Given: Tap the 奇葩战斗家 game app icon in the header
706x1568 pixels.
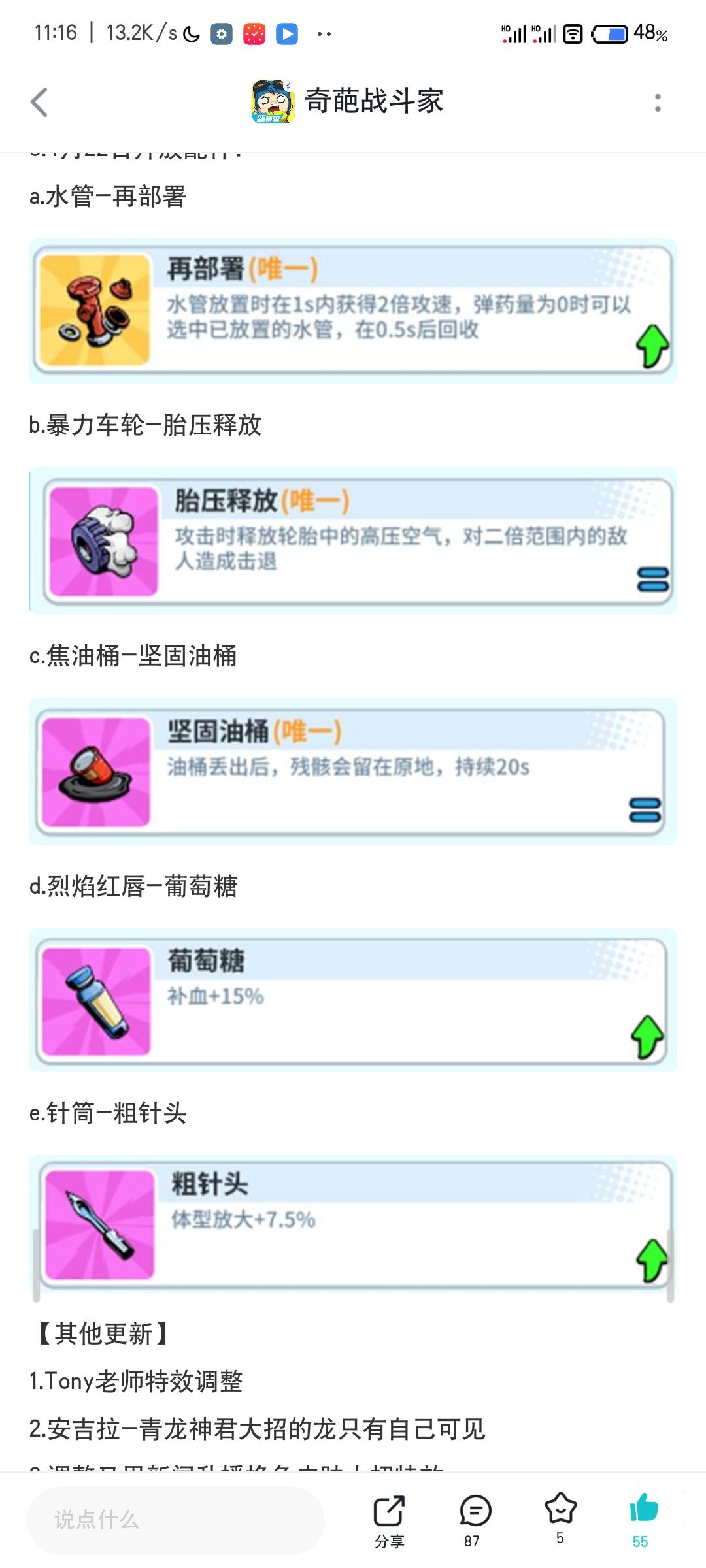Looking at the screenshot, I should tap(272, 101).
